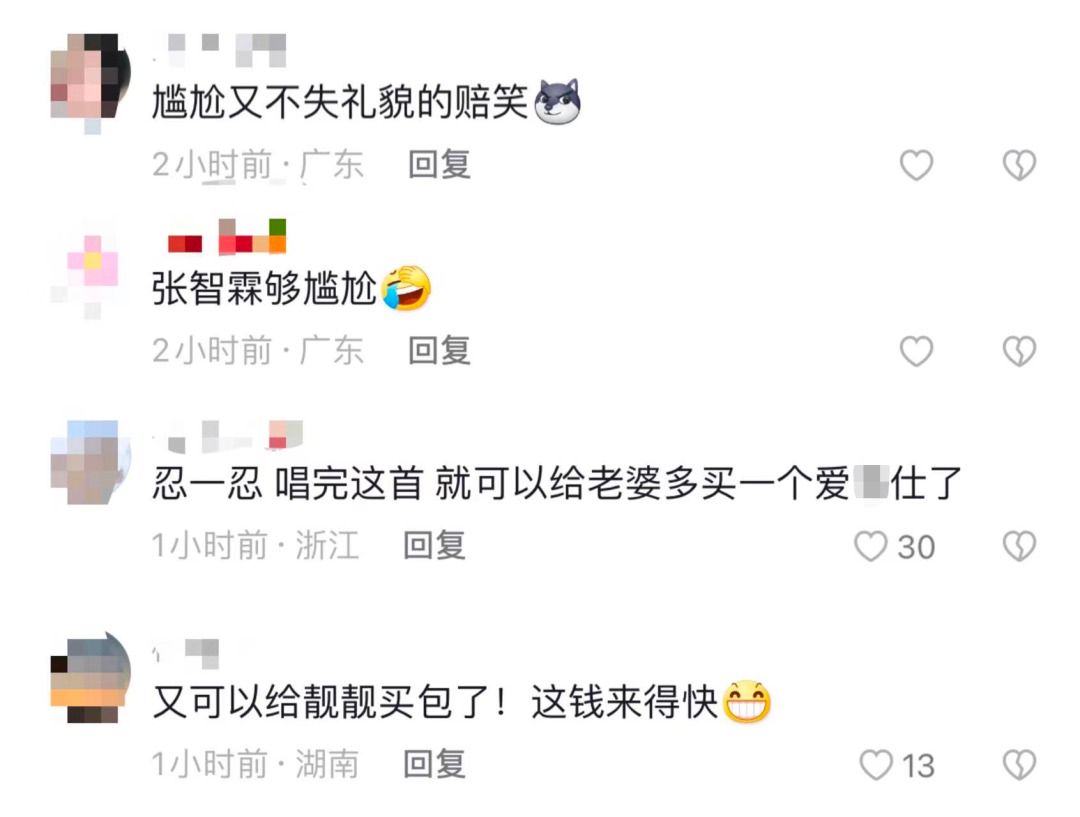The image size is (1080, 817).
Task: Open avatar of the 湖南 commenter
Action: pyautogui.click(x=90, y=680)
